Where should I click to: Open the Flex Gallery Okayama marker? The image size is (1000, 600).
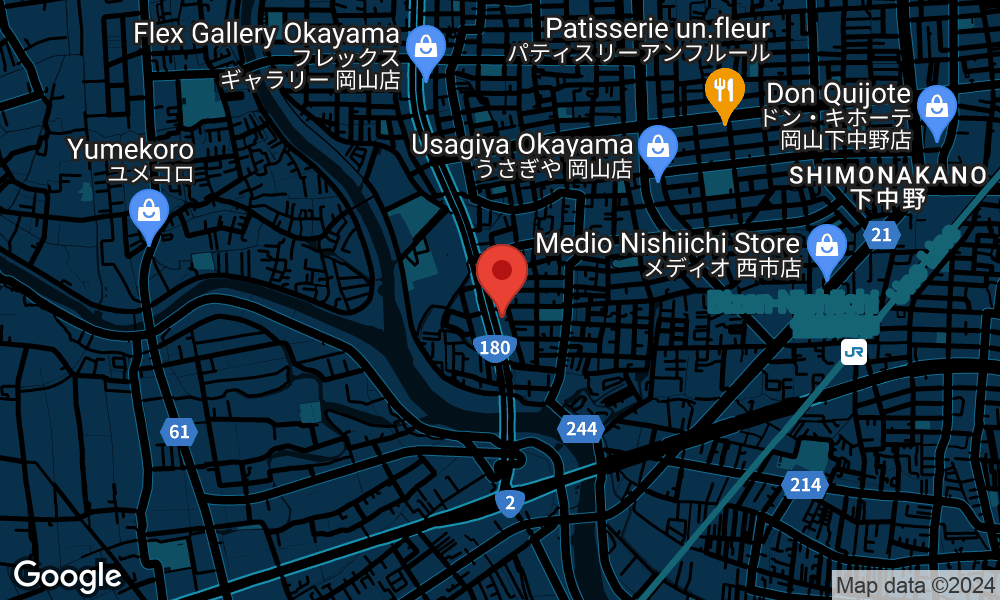click(427, 50)
